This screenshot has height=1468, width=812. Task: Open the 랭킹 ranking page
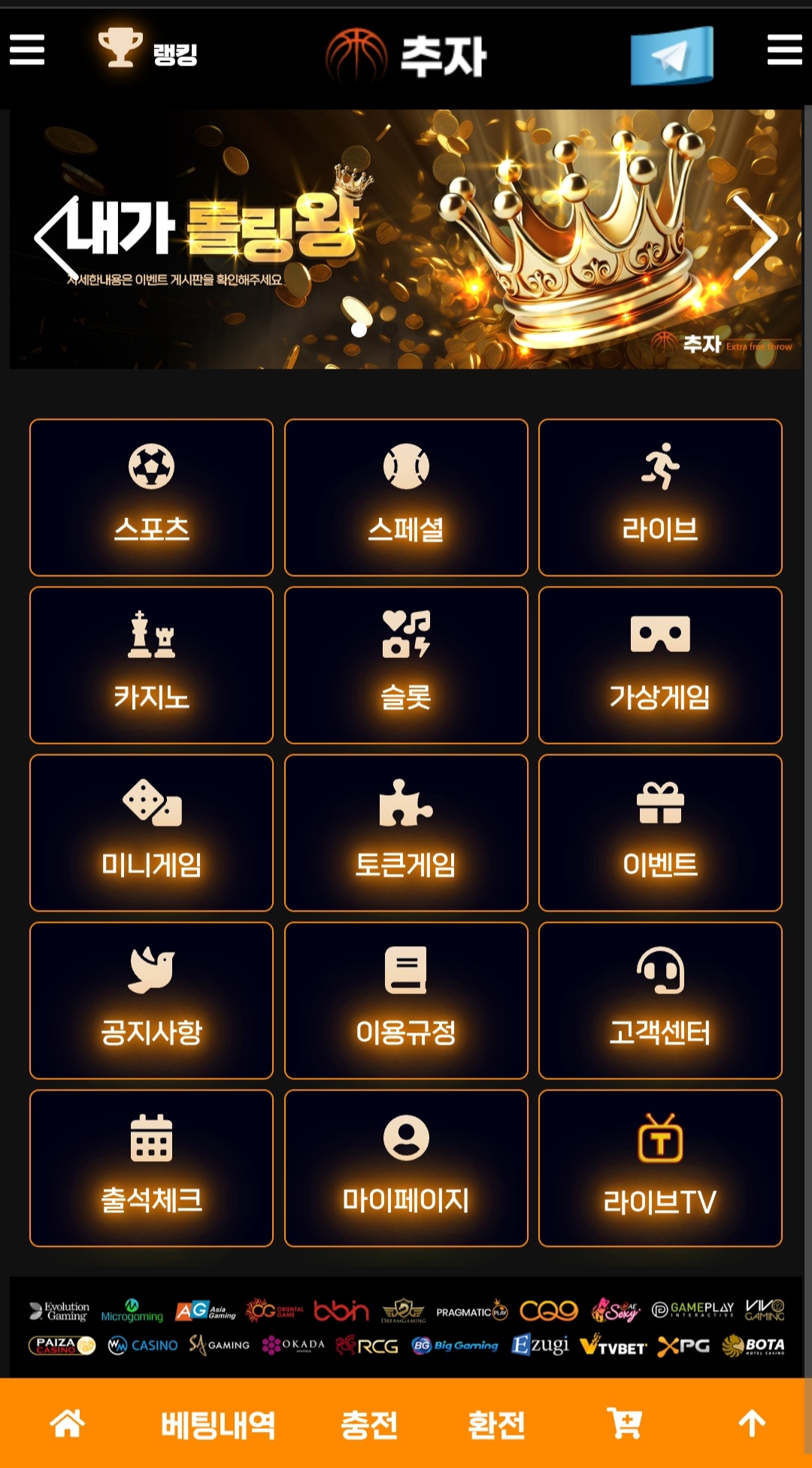tap(148, 50)
